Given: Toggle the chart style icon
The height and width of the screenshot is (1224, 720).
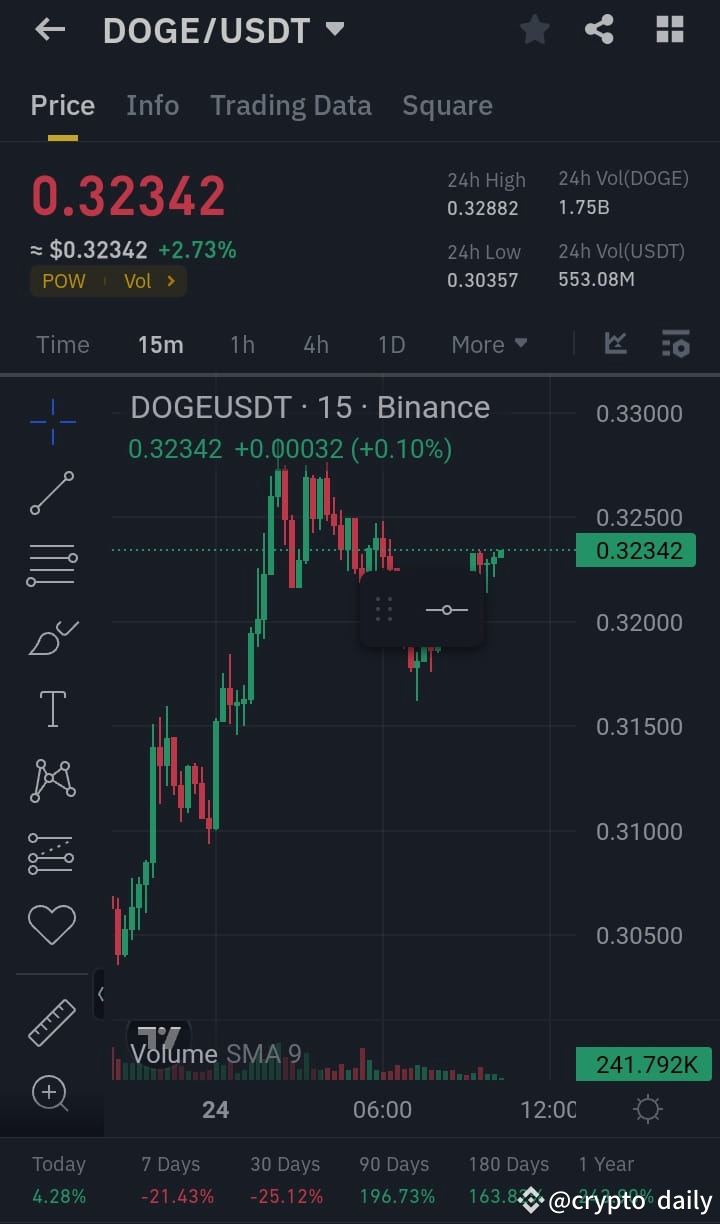Looking at the screenshot, I should (x=615, y=343).
